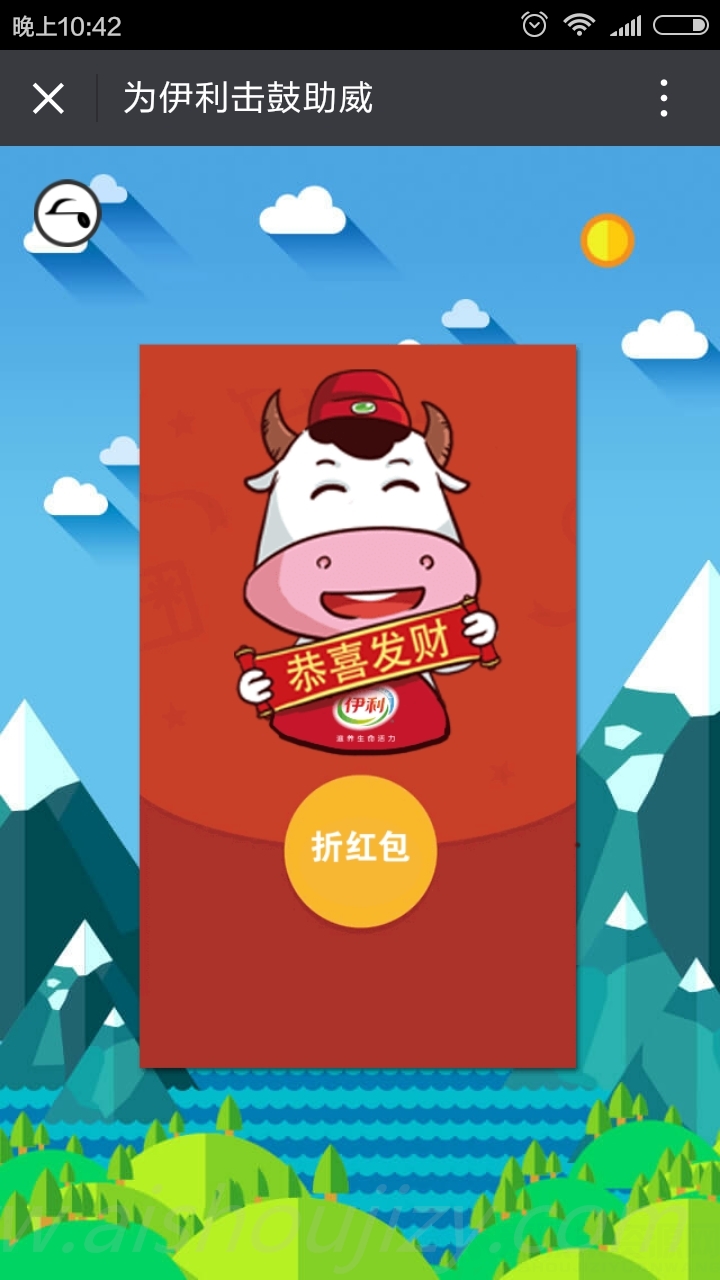Close the 为伊利击鼓助威 web page
The width and height of the screenshot is (720, 1280).
[x=48, y=98]
